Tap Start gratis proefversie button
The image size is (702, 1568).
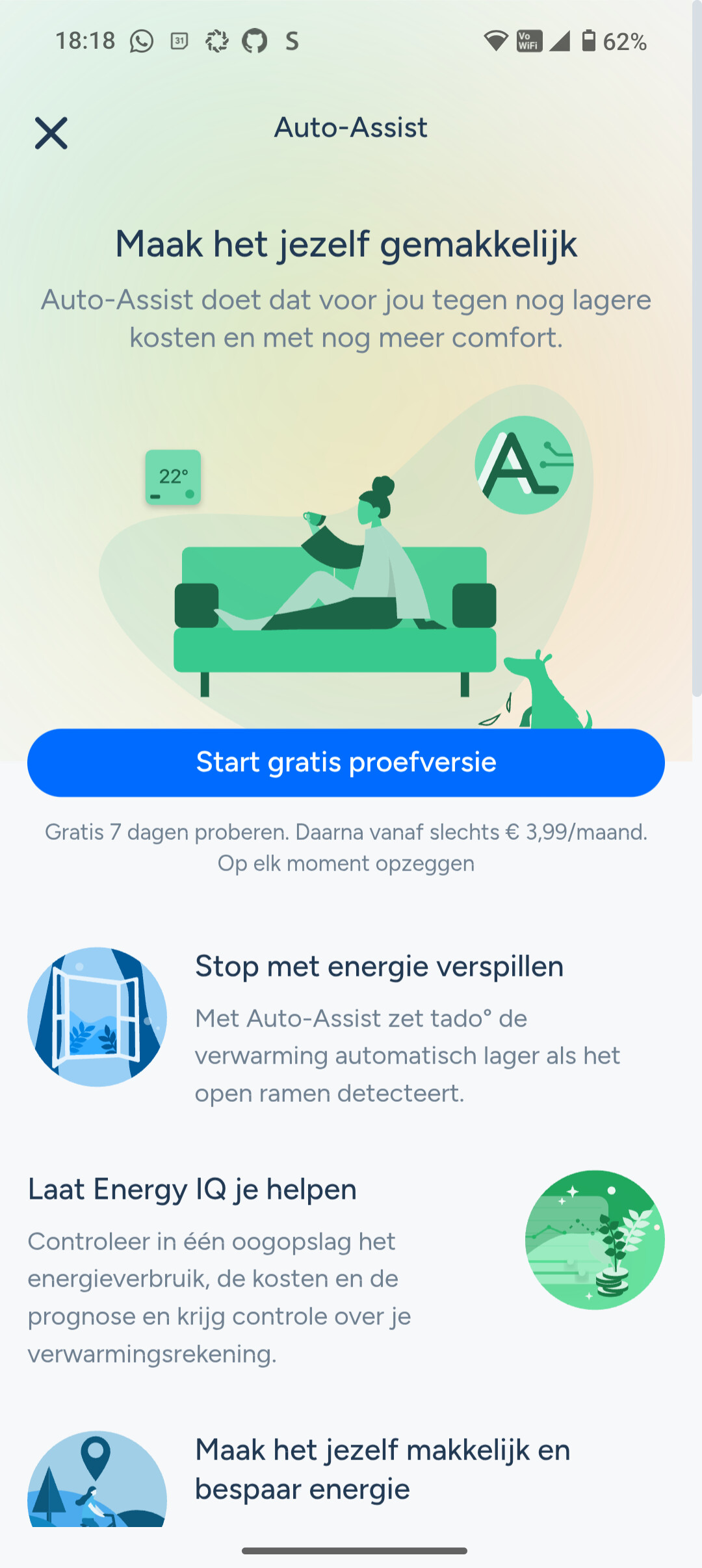coord(346,763)
